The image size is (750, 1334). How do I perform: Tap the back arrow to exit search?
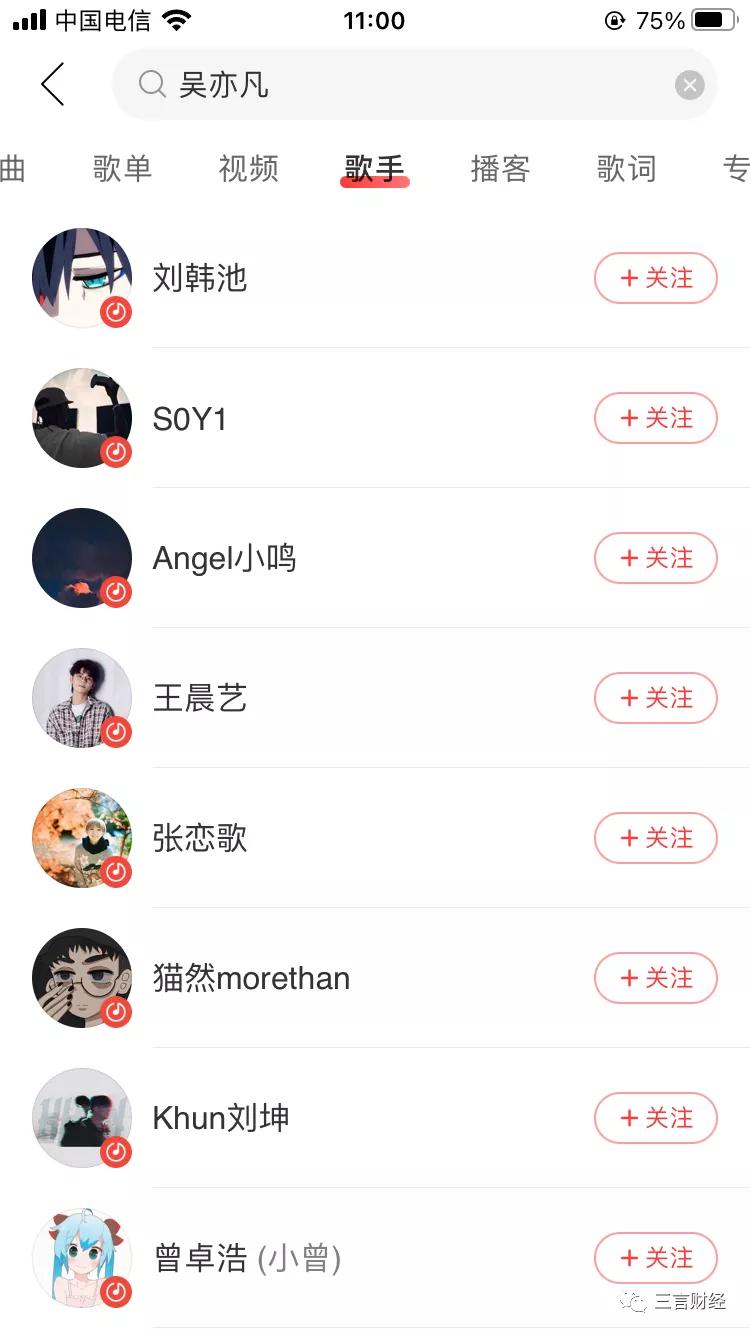[52, 84]
